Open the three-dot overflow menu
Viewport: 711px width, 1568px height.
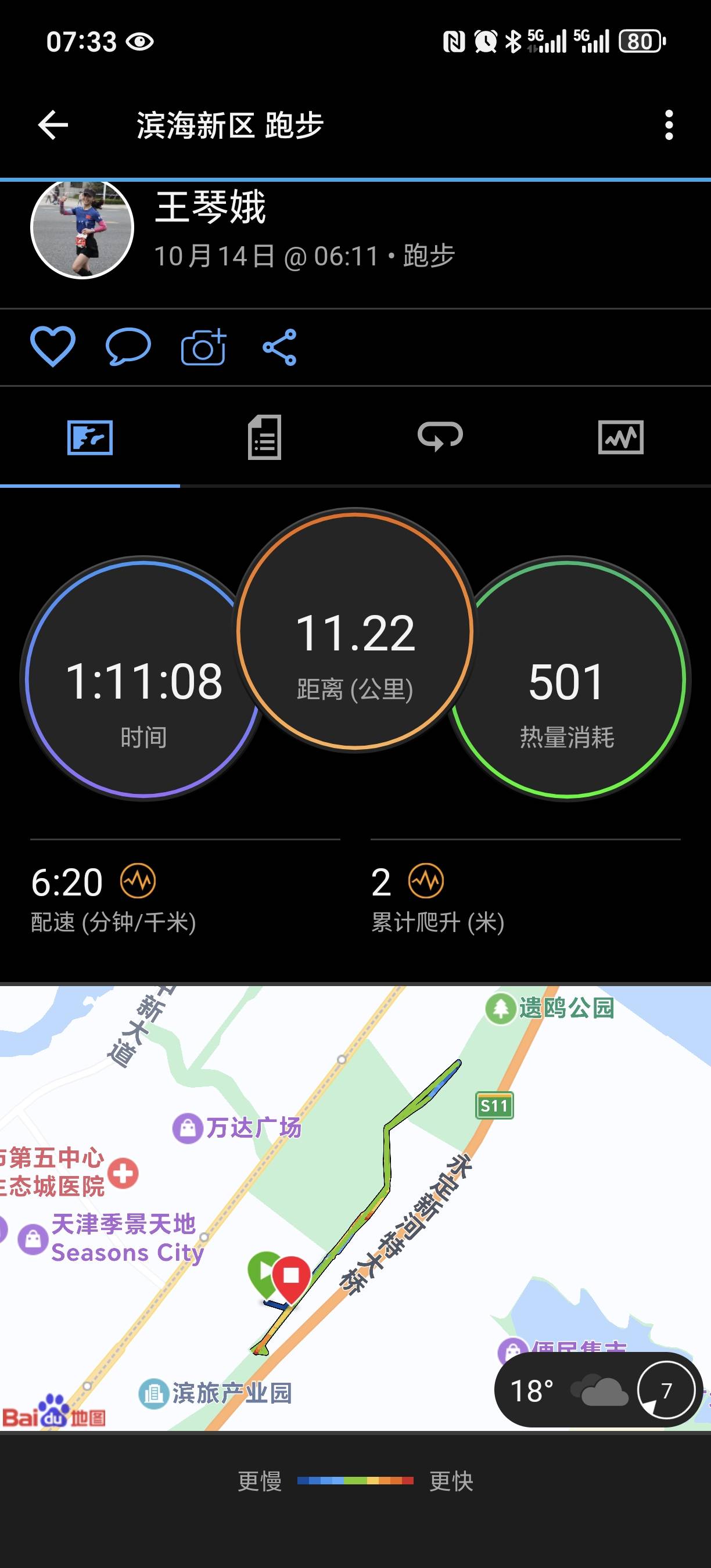[x=669, y=125]
